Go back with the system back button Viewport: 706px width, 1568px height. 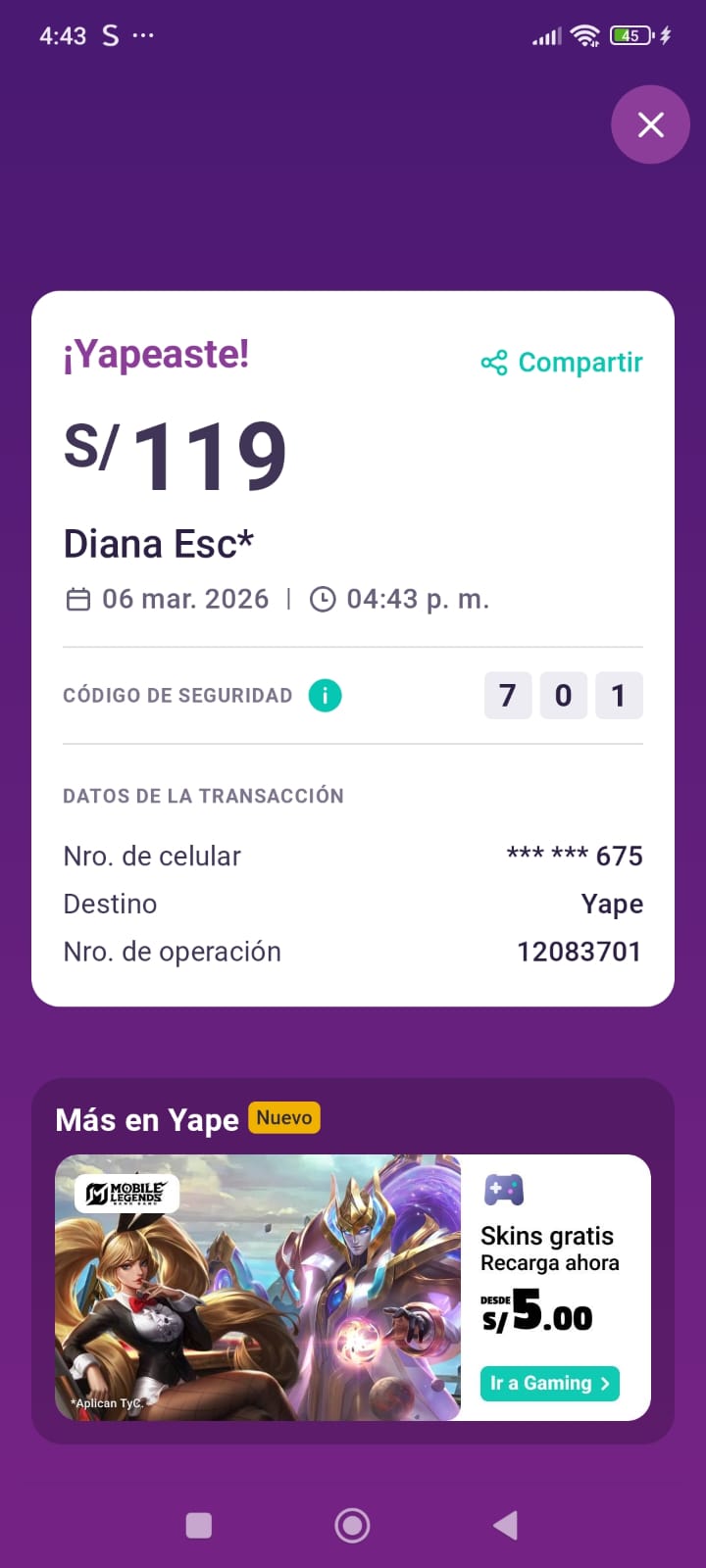click(x=506, y=1525)
